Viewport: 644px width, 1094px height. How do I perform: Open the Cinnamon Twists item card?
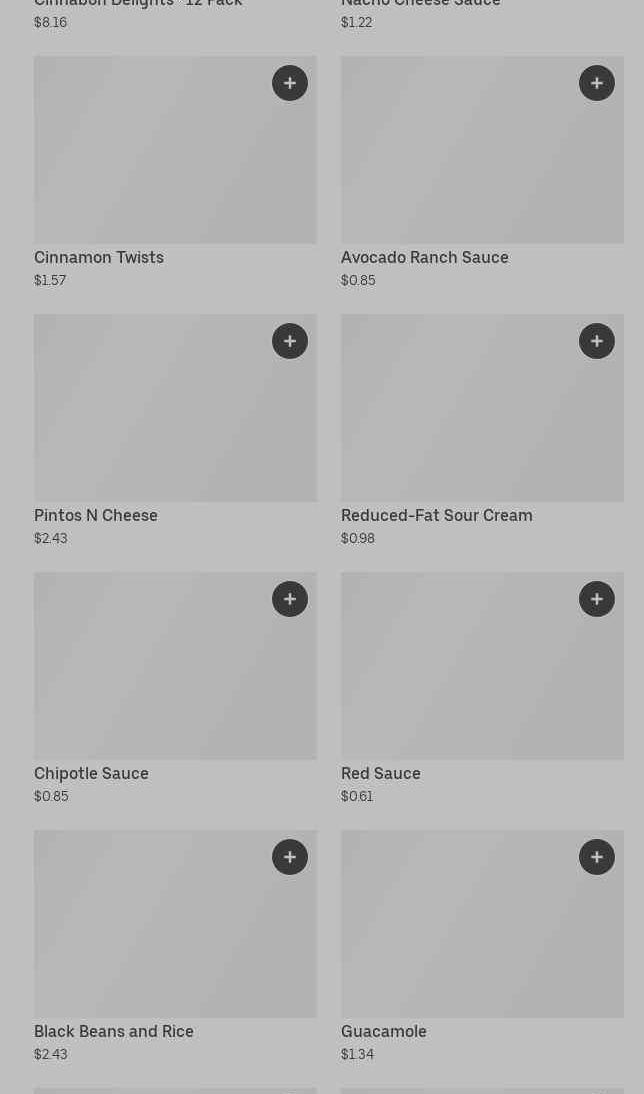150,160
